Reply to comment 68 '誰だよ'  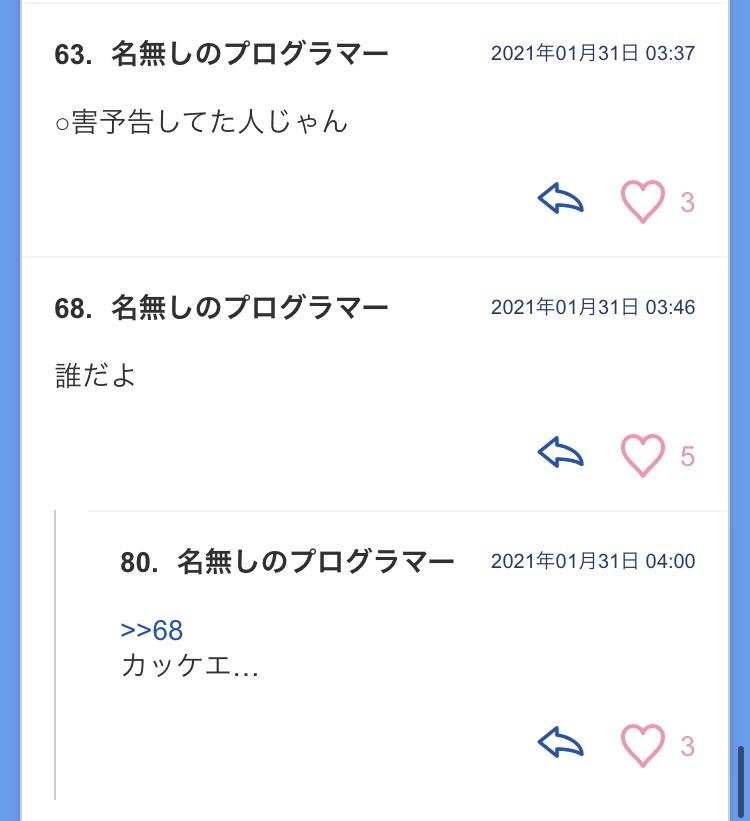560,453
